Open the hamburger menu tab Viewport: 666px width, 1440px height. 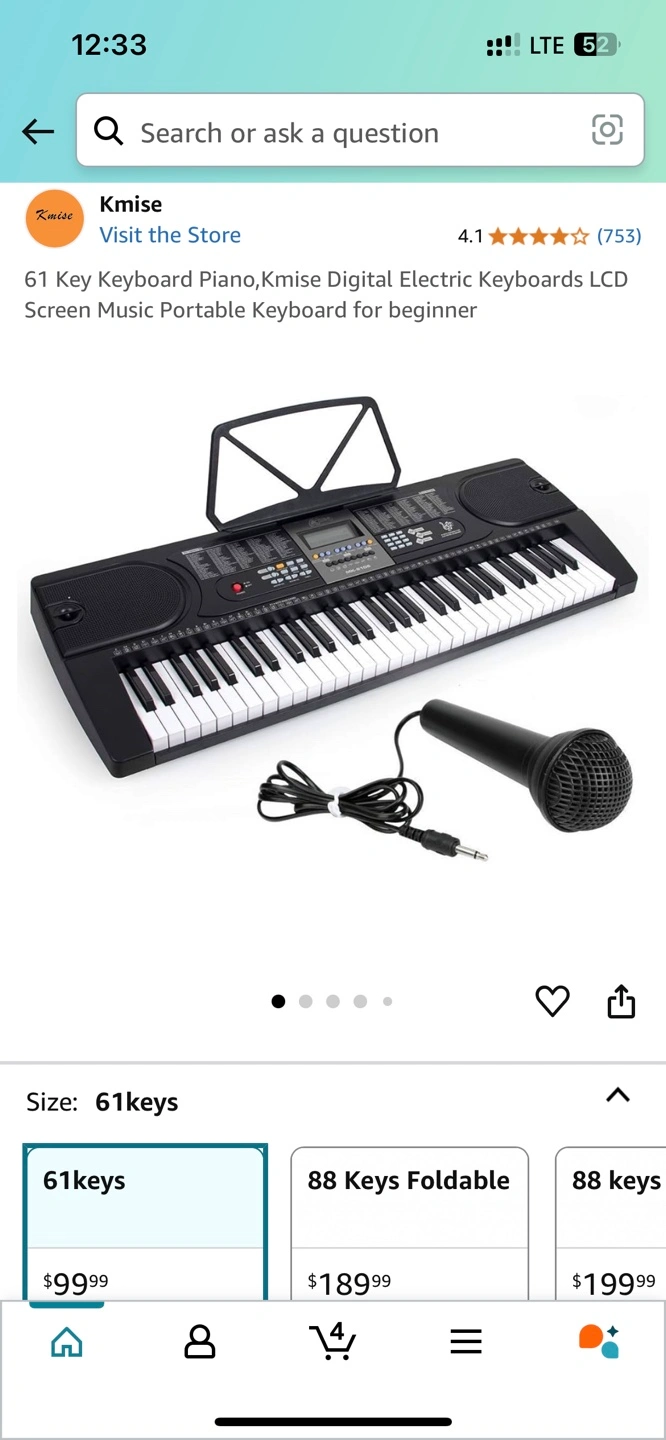click(x=466, y=1342)
